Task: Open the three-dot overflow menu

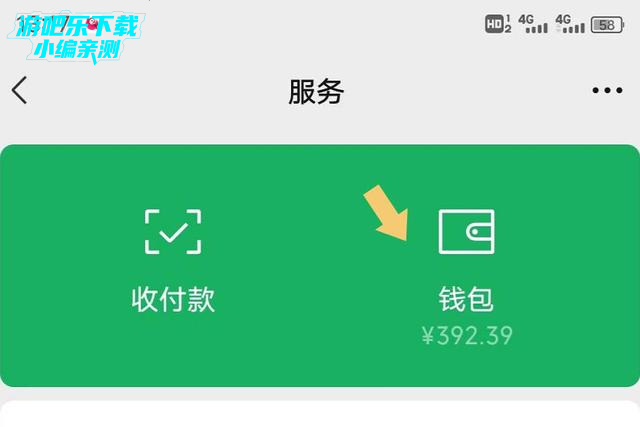Action: [606, 91]
